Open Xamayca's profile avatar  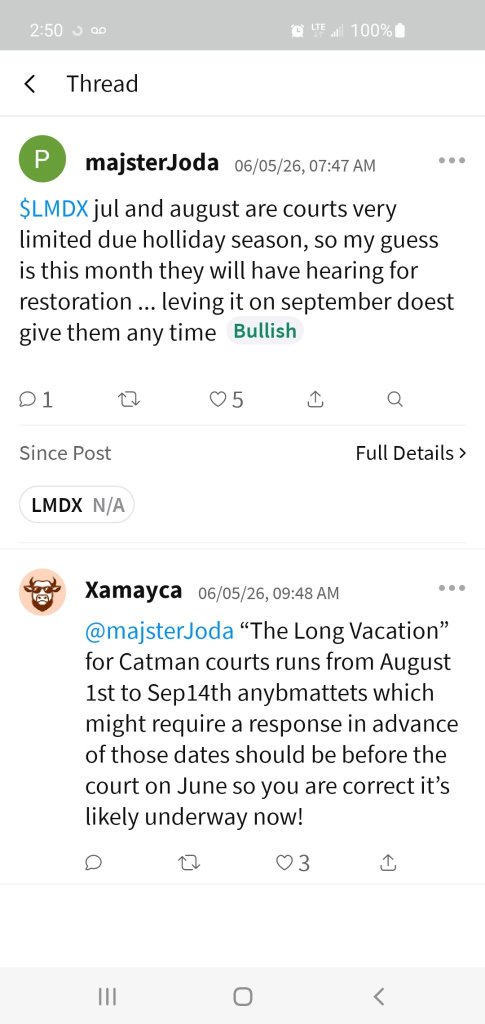pyautogui.click(x=42, y=592)
